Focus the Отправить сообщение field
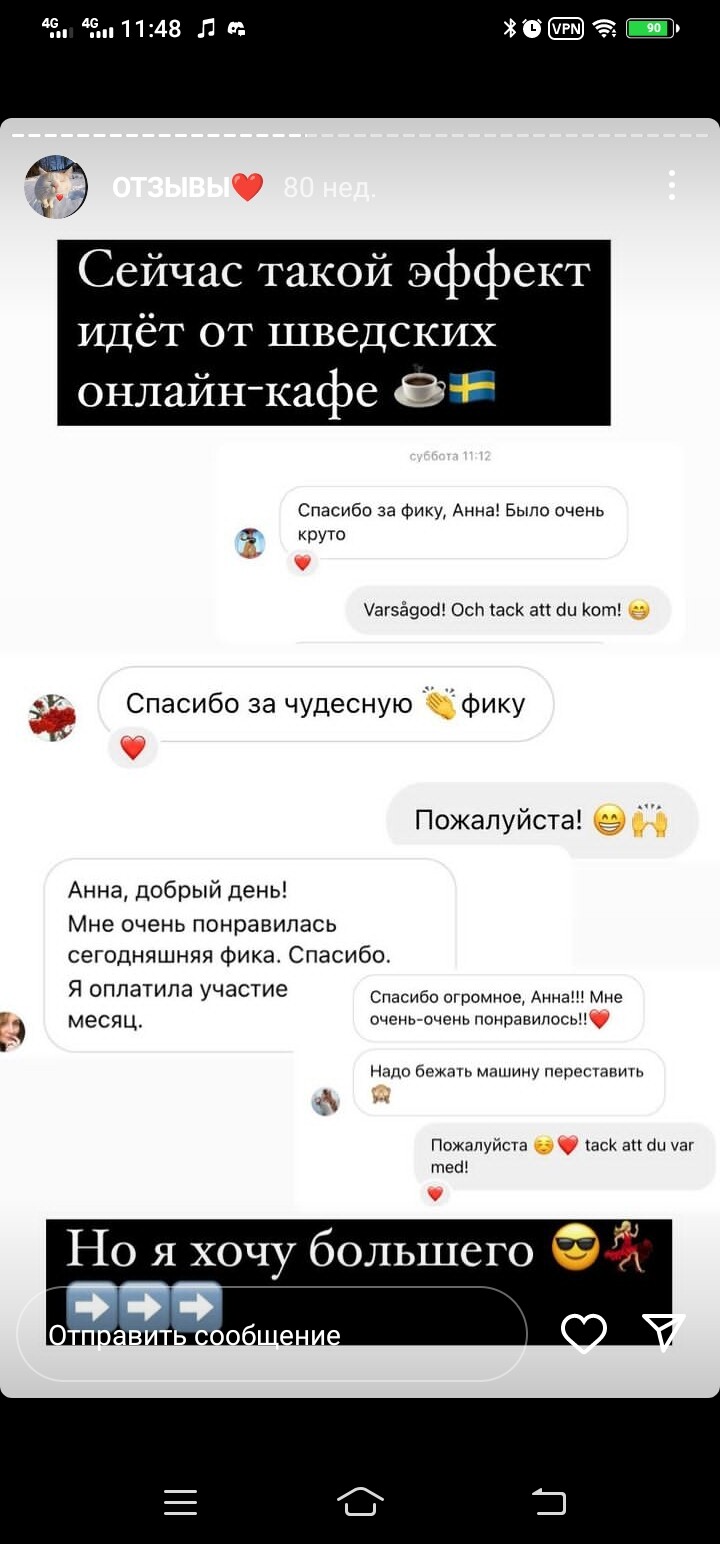 (x=270, y=1334)
